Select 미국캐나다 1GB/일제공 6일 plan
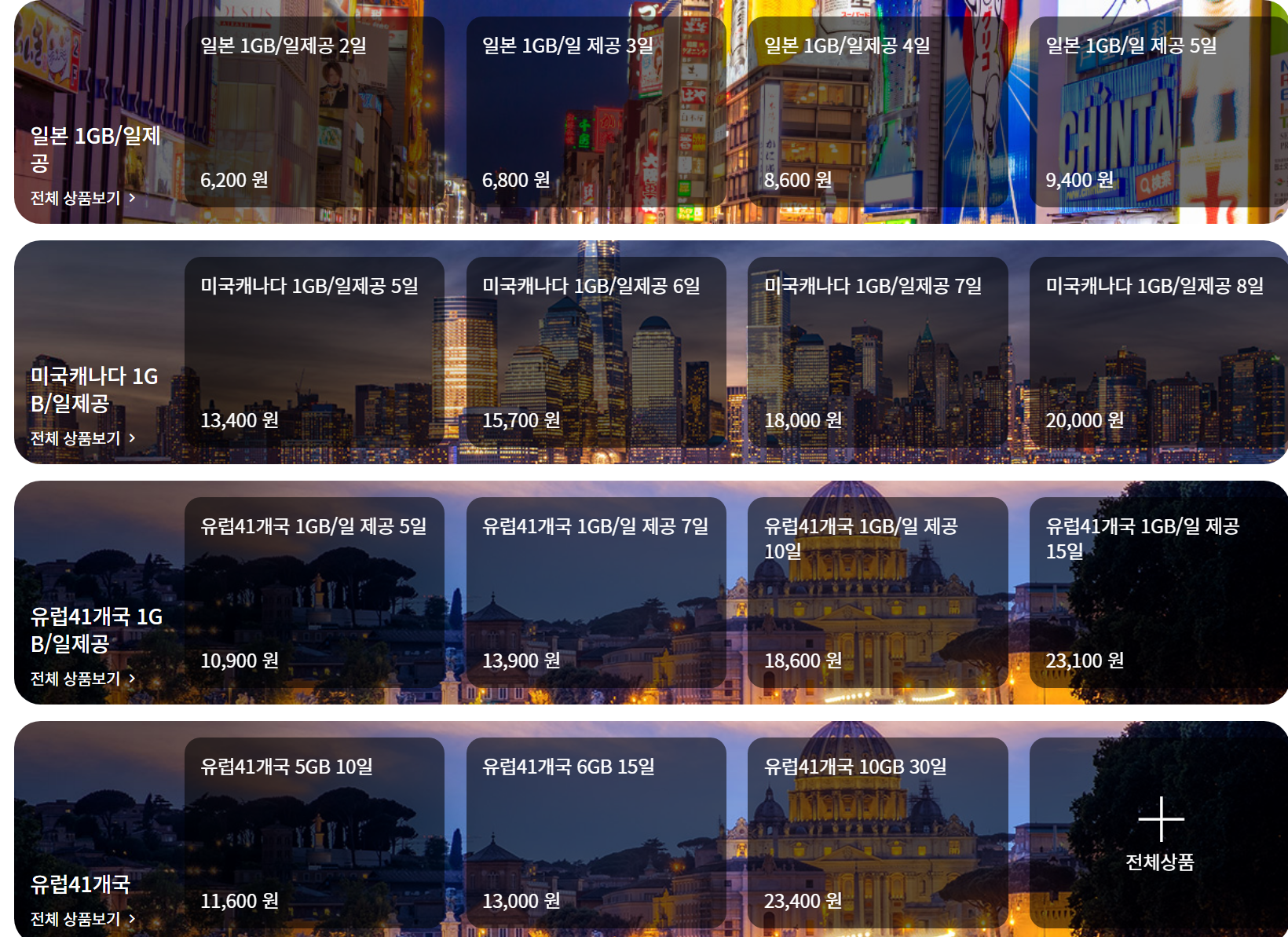 (x=596, y=353)
